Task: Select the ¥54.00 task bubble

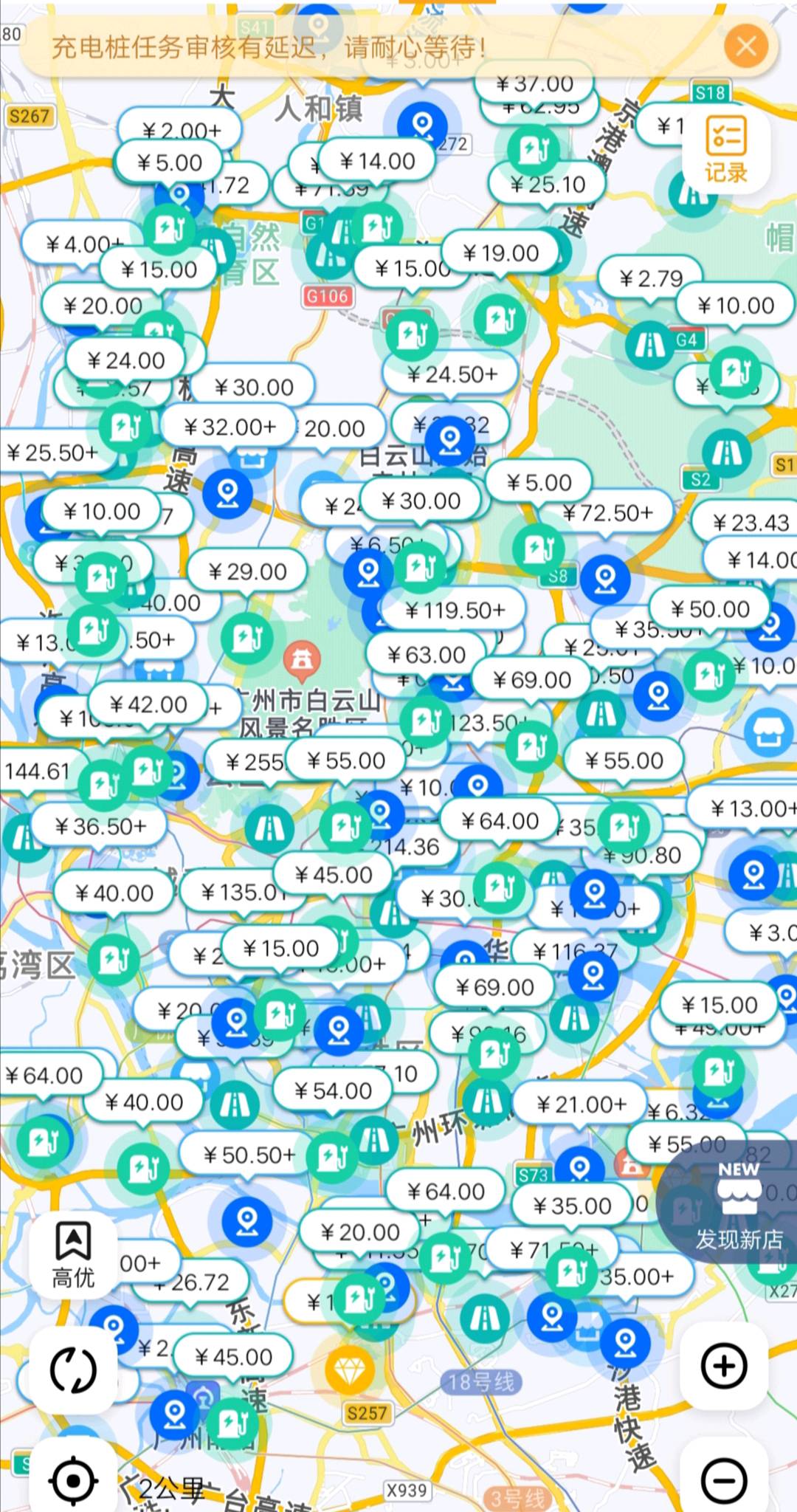Action: click(x=333, y=1090)
